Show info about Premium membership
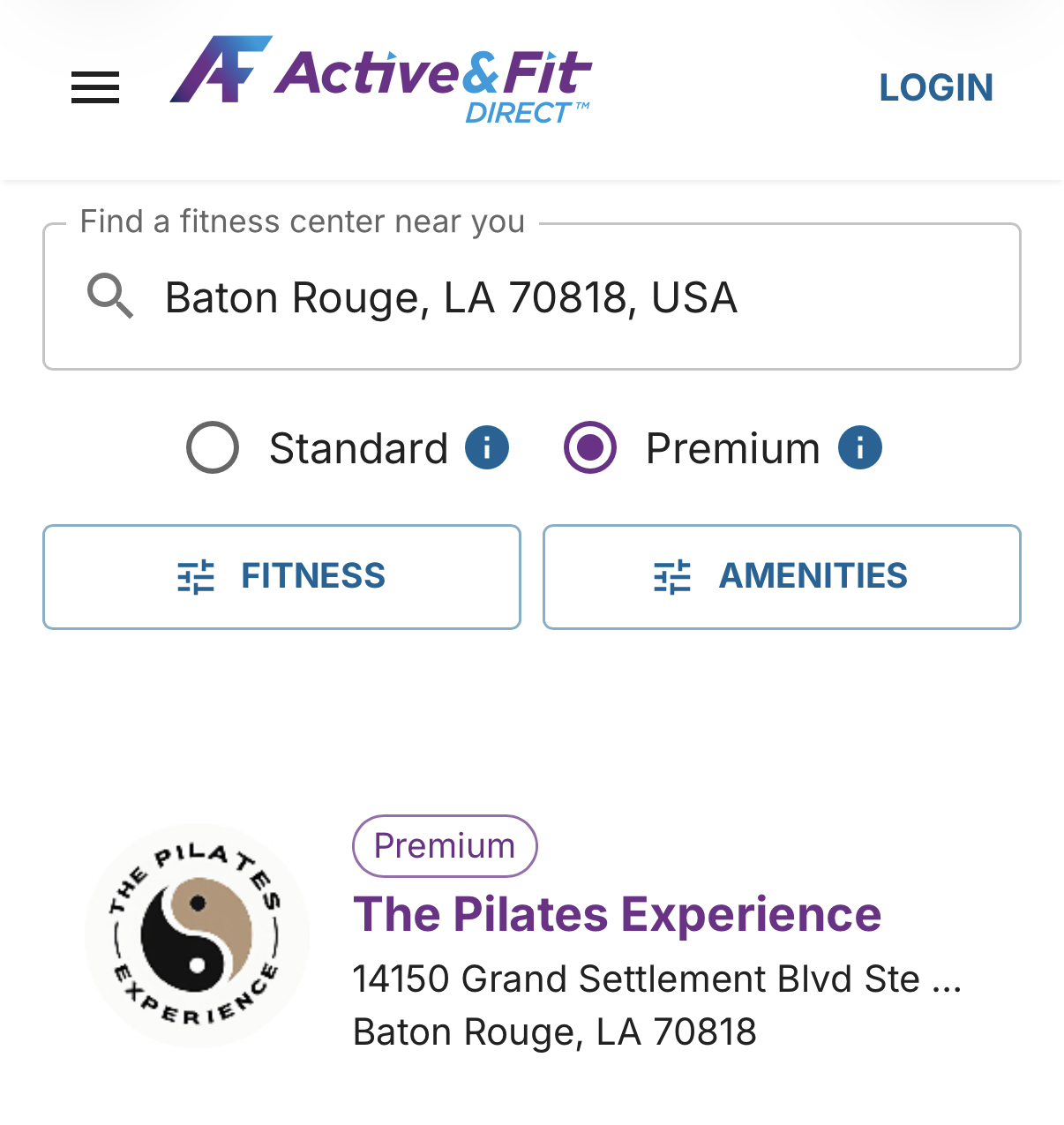1064x1125 pixels. (x=860, y=447)
